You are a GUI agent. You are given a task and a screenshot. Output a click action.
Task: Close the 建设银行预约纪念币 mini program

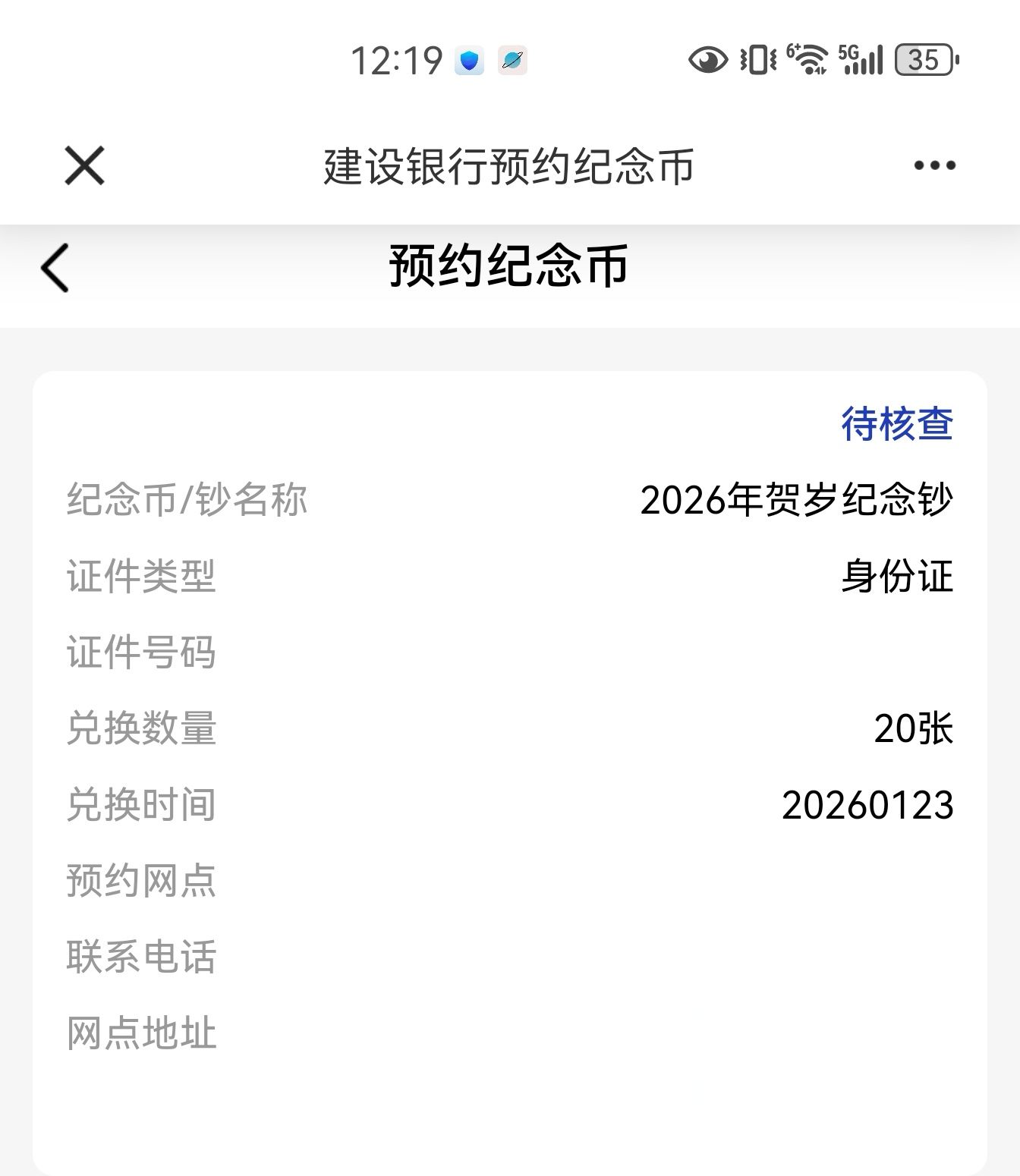pos(84,165)
